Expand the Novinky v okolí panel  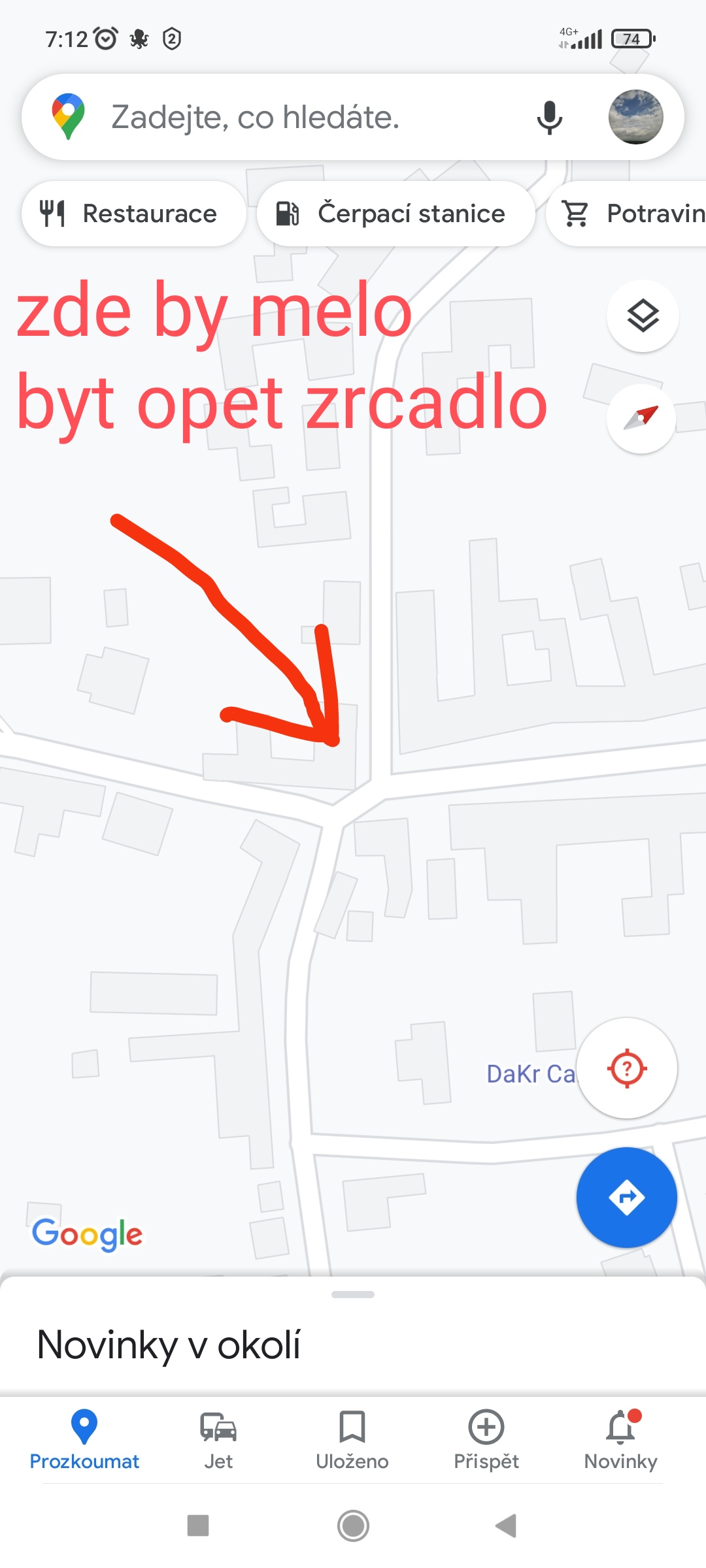[353, 1336]
